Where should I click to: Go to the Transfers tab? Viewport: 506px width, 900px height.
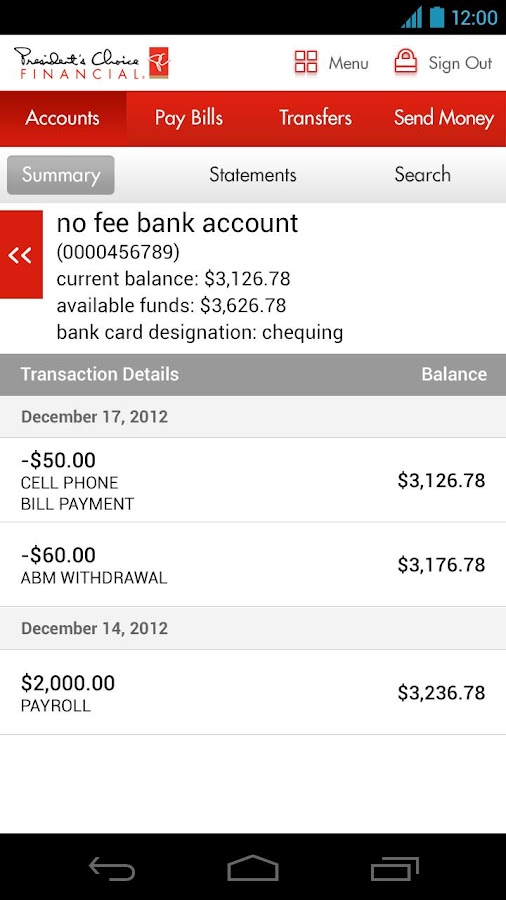316,118
